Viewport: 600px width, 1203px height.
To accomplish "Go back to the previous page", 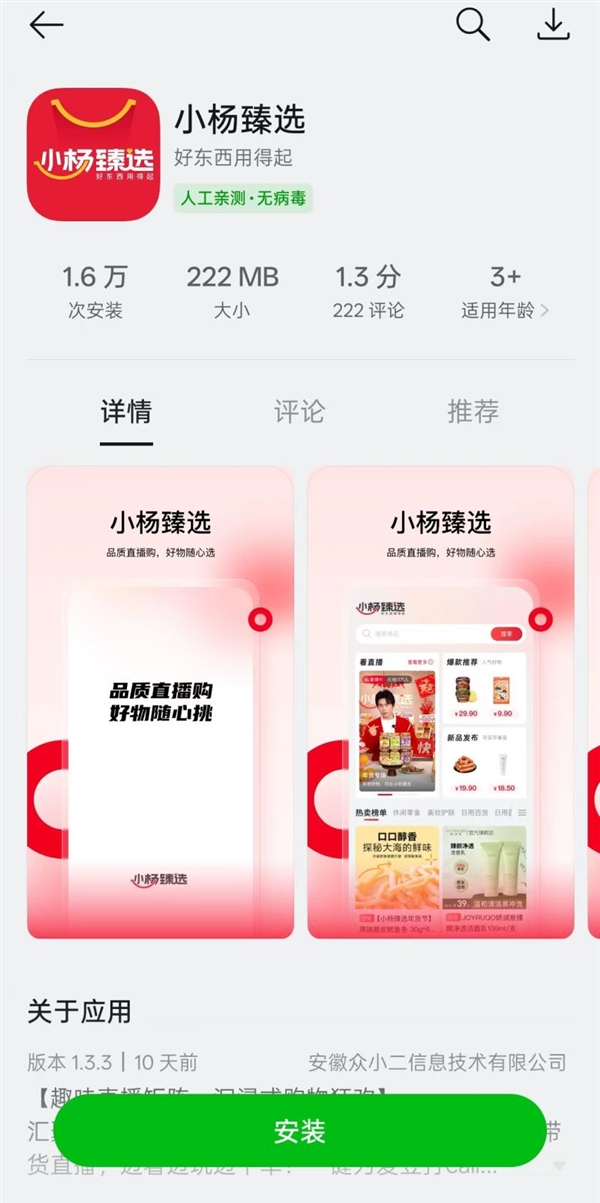I will [46, 26].
